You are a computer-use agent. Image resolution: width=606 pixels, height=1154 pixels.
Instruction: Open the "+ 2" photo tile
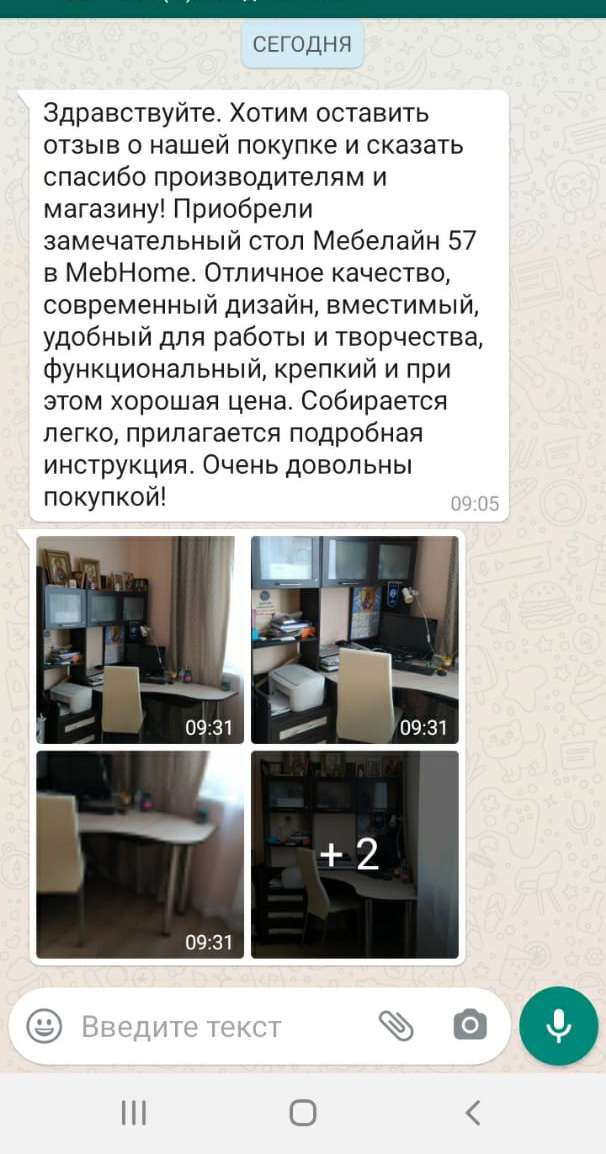tap(354, 855)
